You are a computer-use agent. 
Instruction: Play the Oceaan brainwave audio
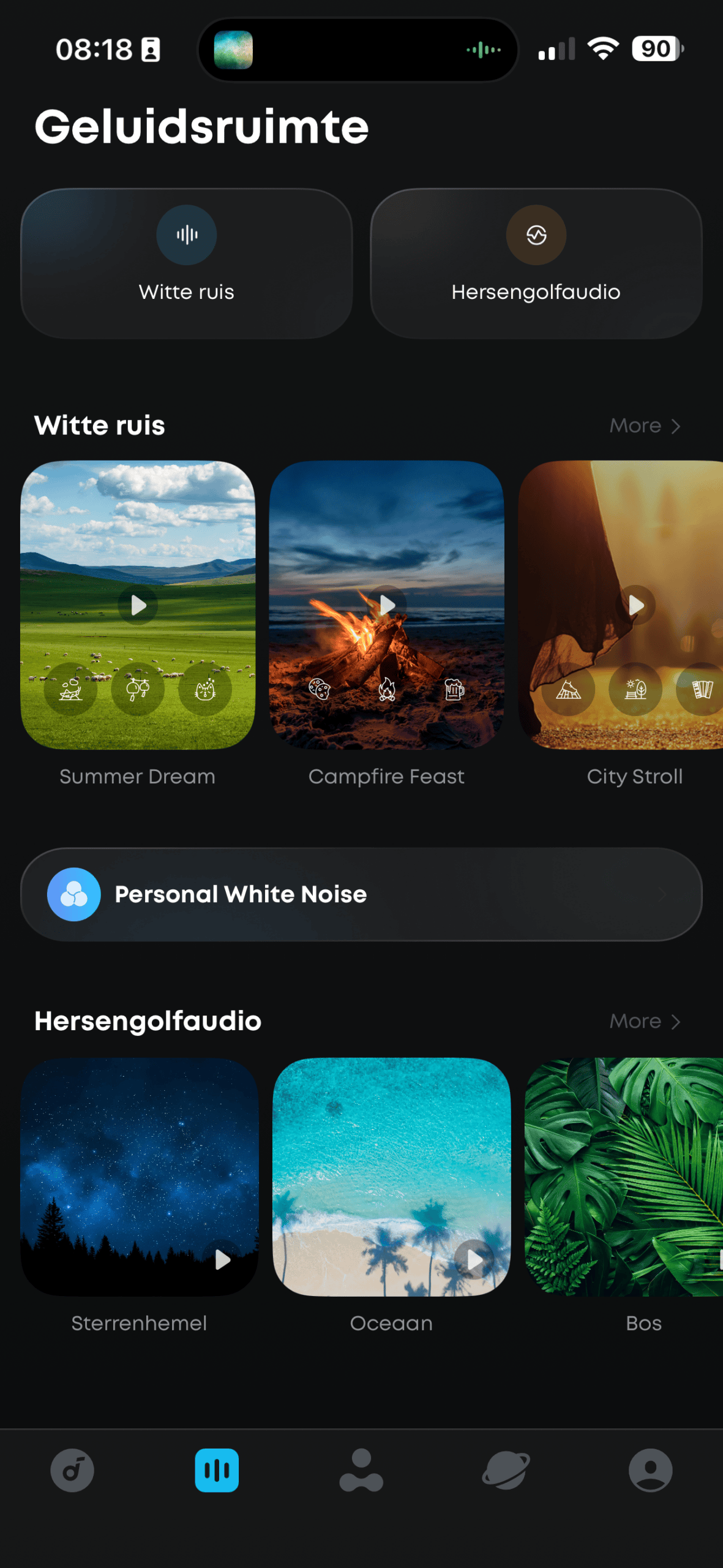click(474, 1259)
